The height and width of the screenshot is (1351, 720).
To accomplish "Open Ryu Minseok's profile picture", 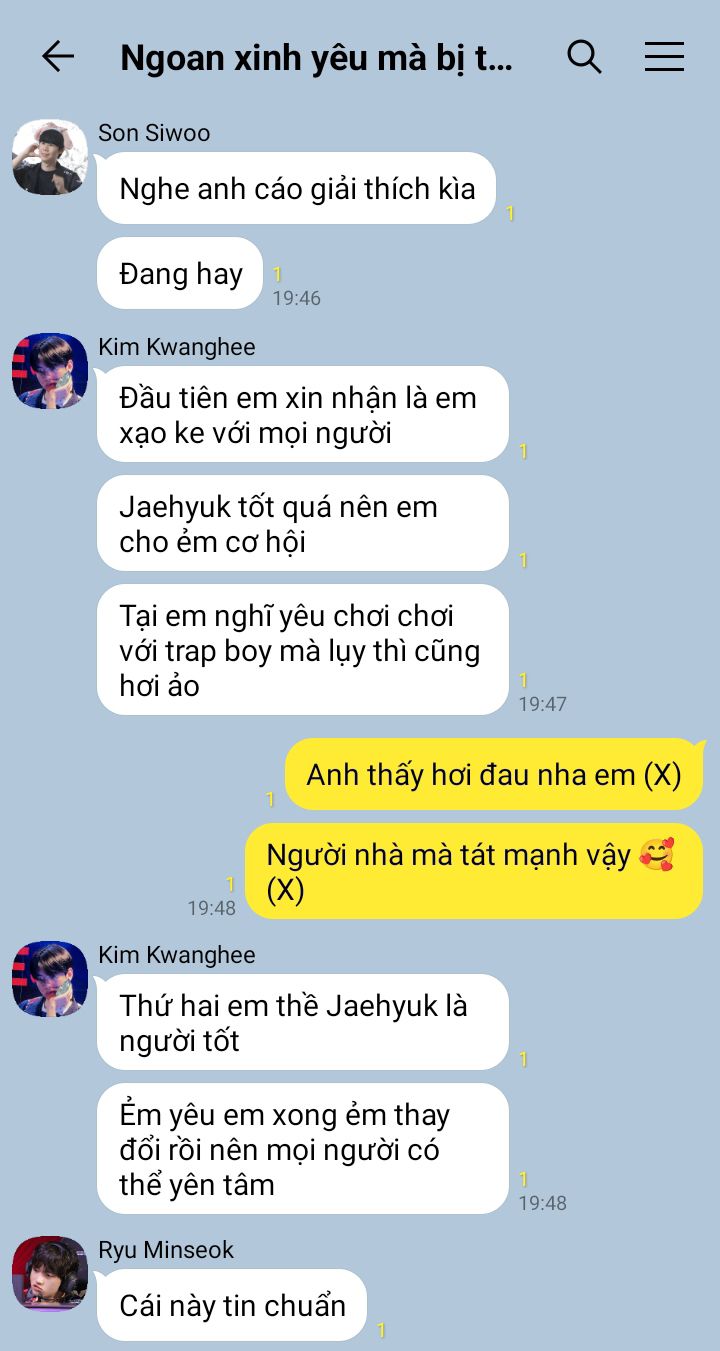I will [x=50, y=1274].
